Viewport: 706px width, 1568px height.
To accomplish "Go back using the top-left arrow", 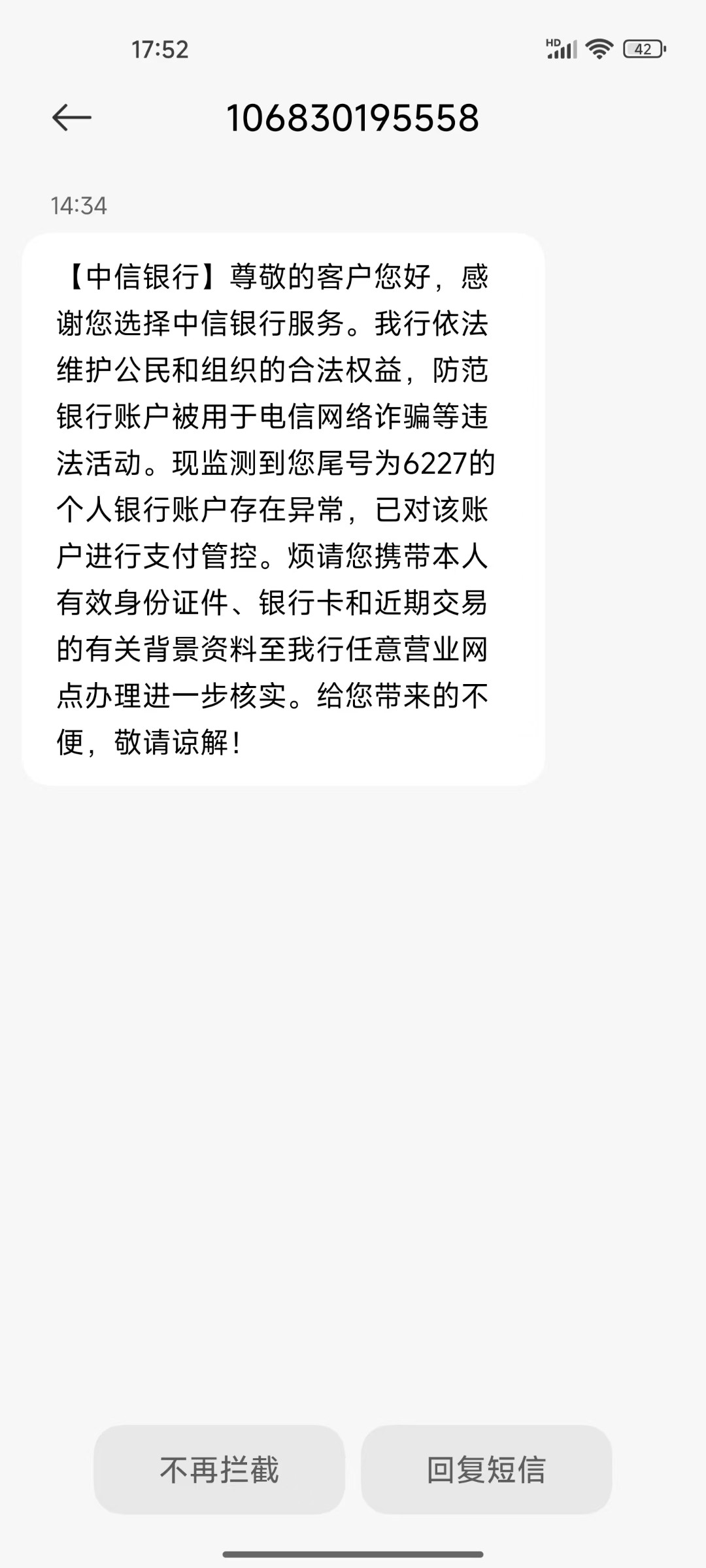I will pyautogui.click(x=71, y=118).
